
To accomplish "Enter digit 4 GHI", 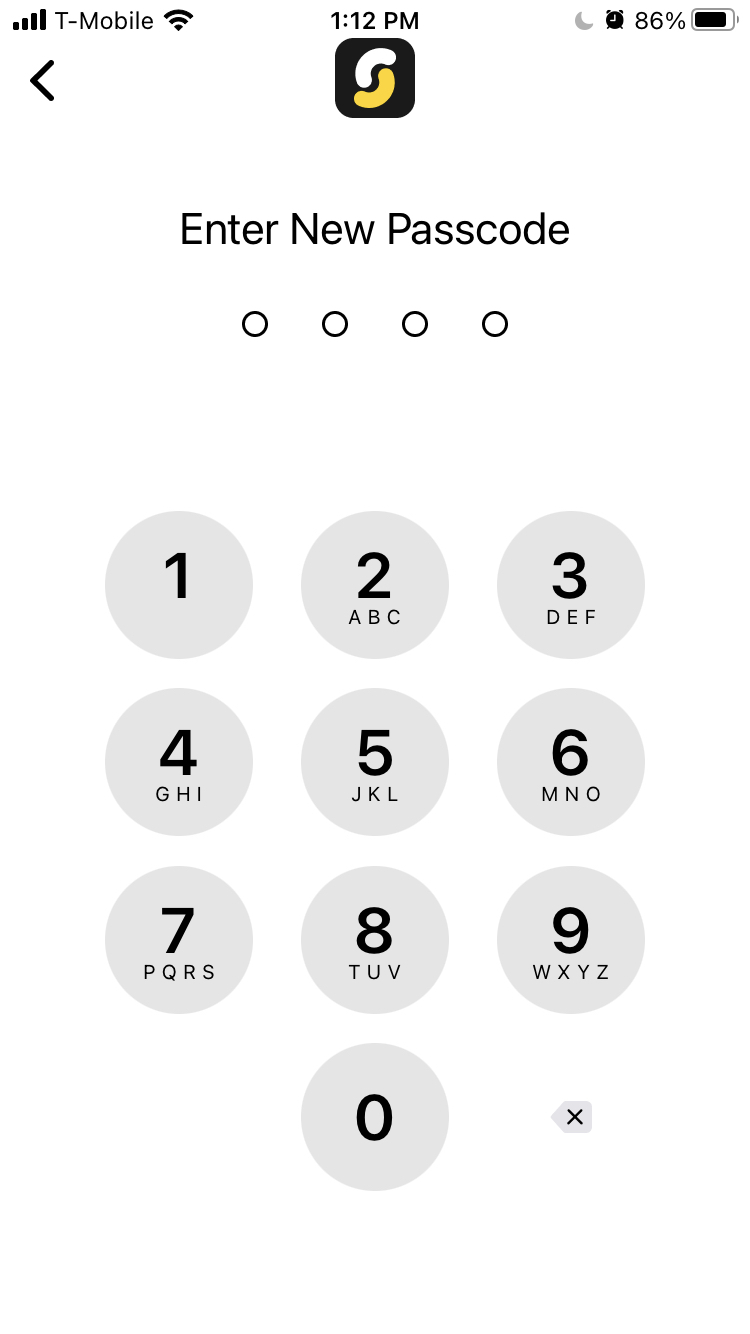I will tap(179, 763).
